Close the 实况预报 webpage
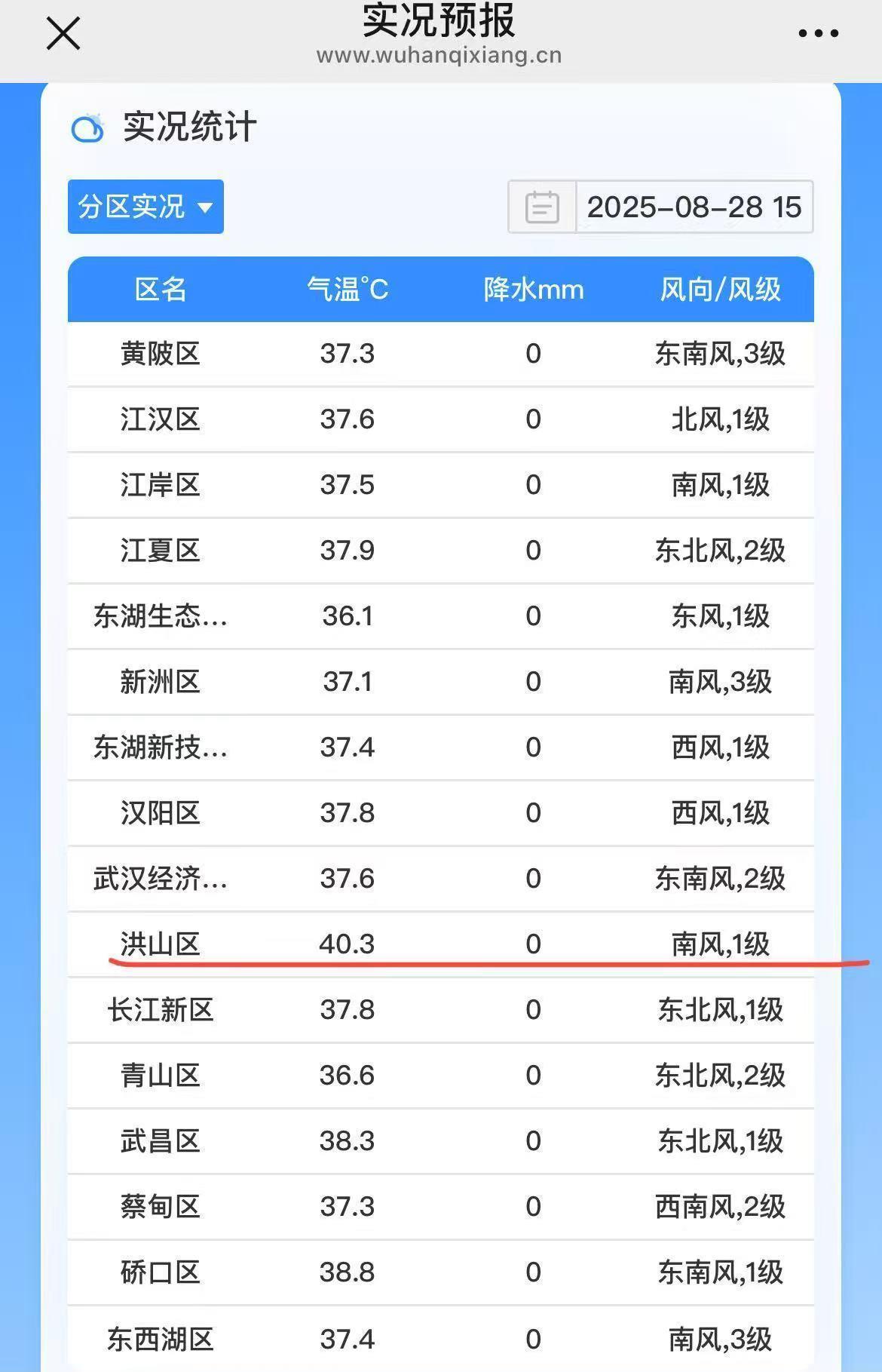The height and width of the screenshot is (1372, 882). [x=63, y=34]
